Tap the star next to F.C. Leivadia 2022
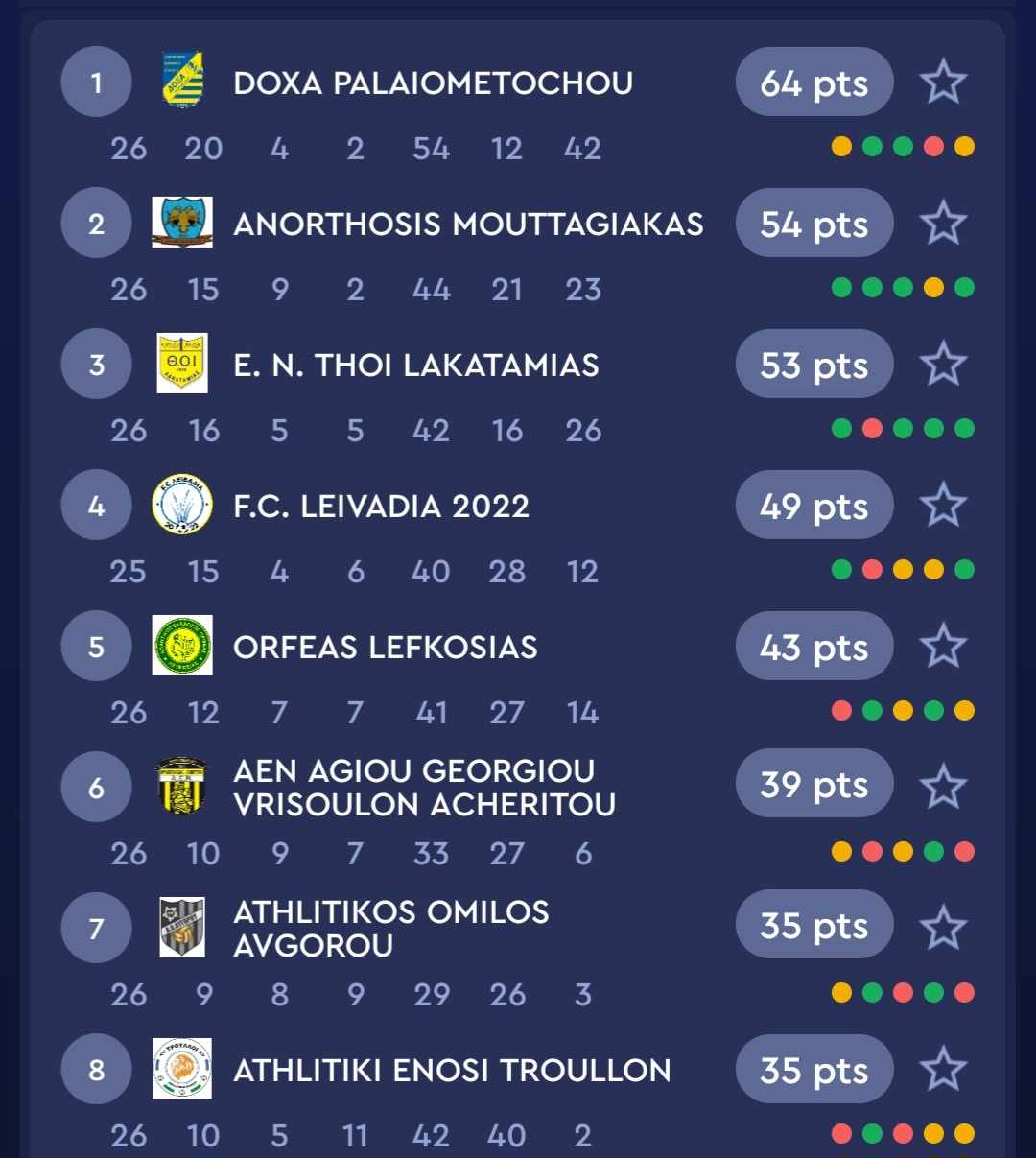Screen dimensions: 1036x1158 tap(943, 506)
